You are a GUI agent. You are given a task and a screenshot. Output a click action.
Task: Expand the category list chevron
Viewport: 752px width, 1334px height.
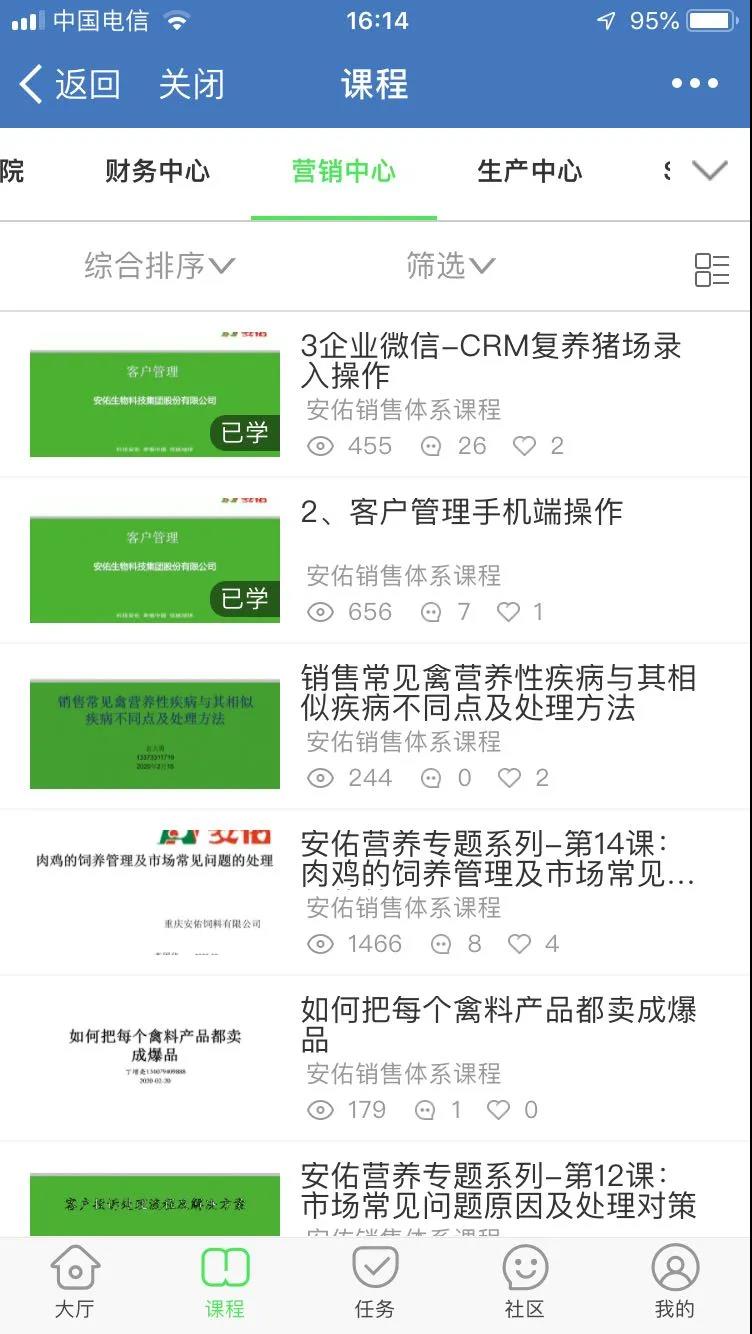709,171
